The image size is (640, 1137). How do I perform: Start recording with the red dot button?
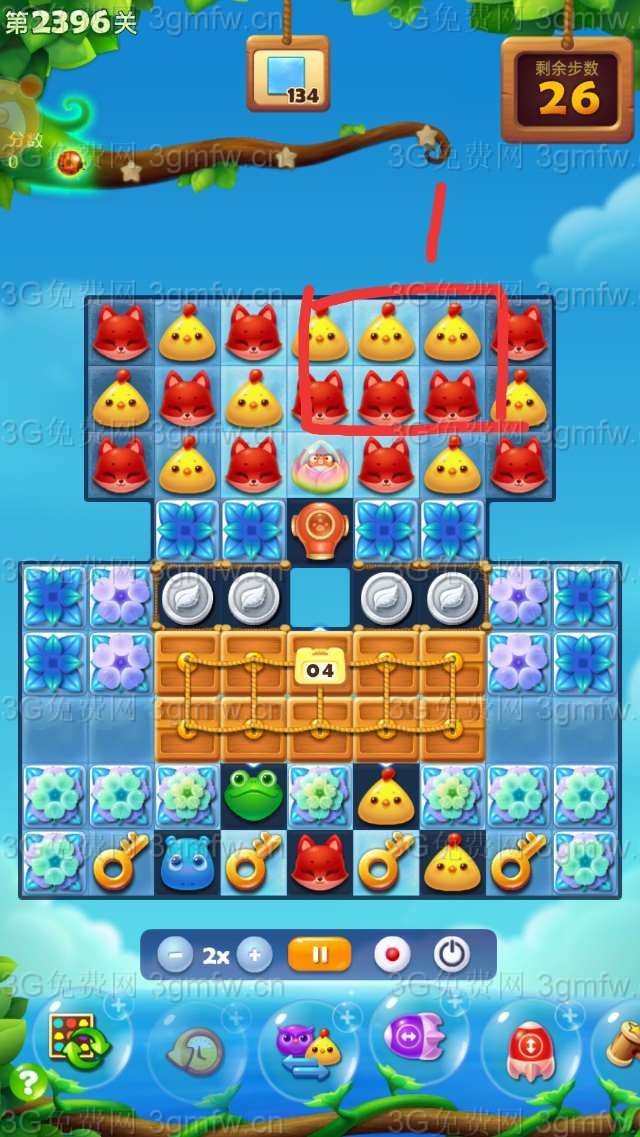pos(392,955)
